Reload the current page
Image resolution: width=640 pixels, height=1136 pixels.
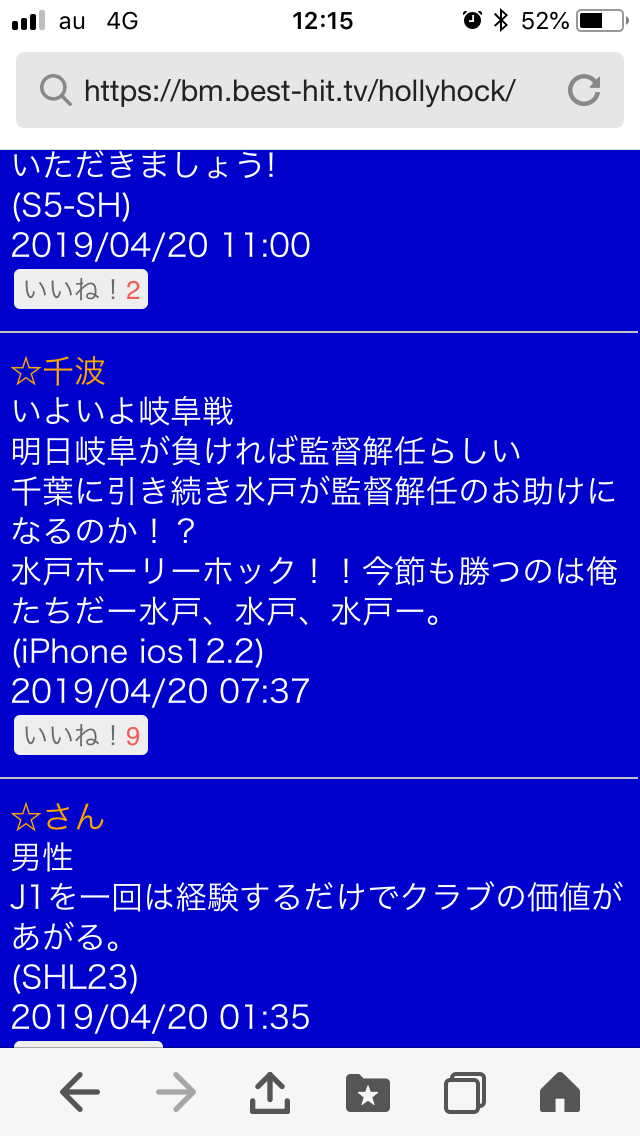coord(583,91)
